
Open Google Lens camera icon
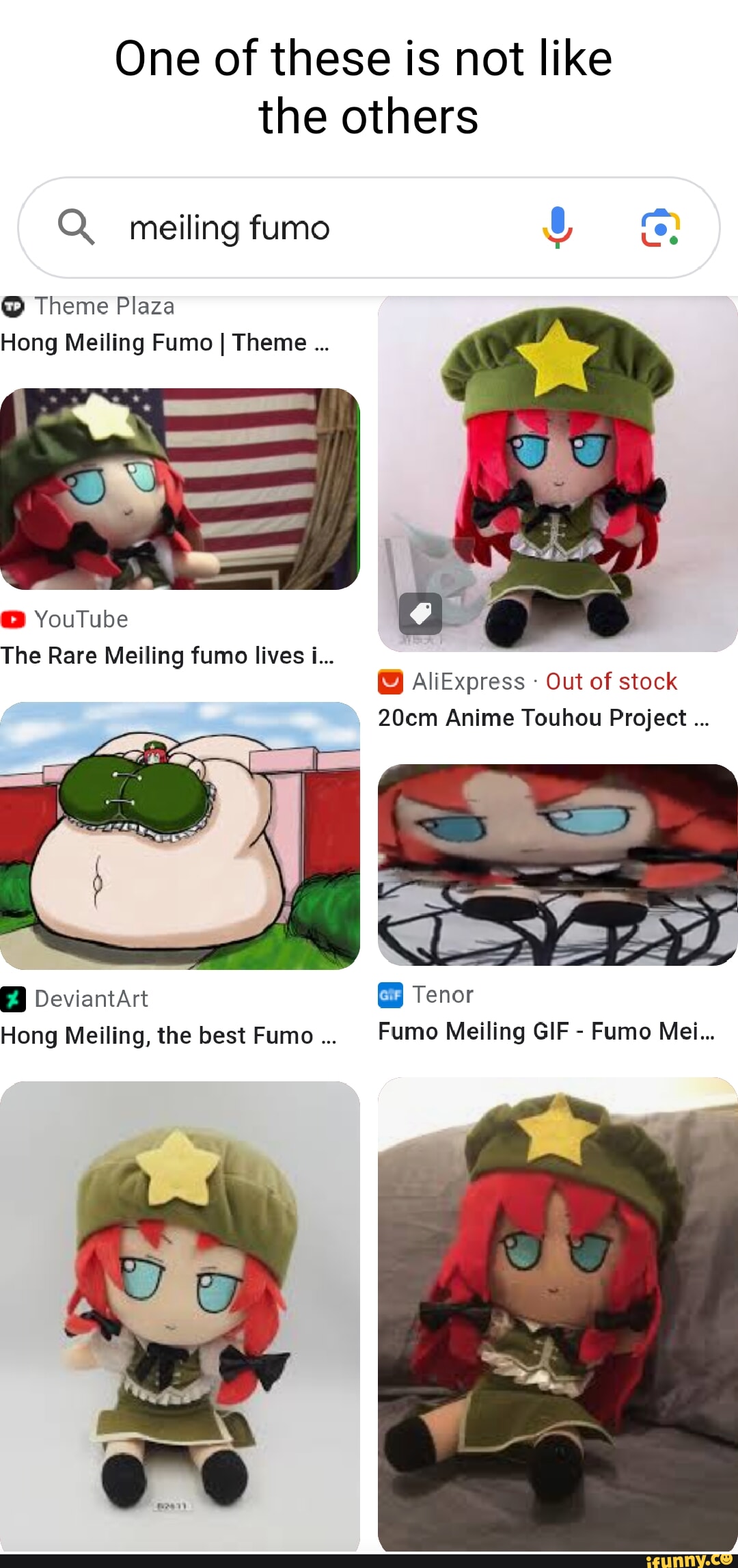660,228
